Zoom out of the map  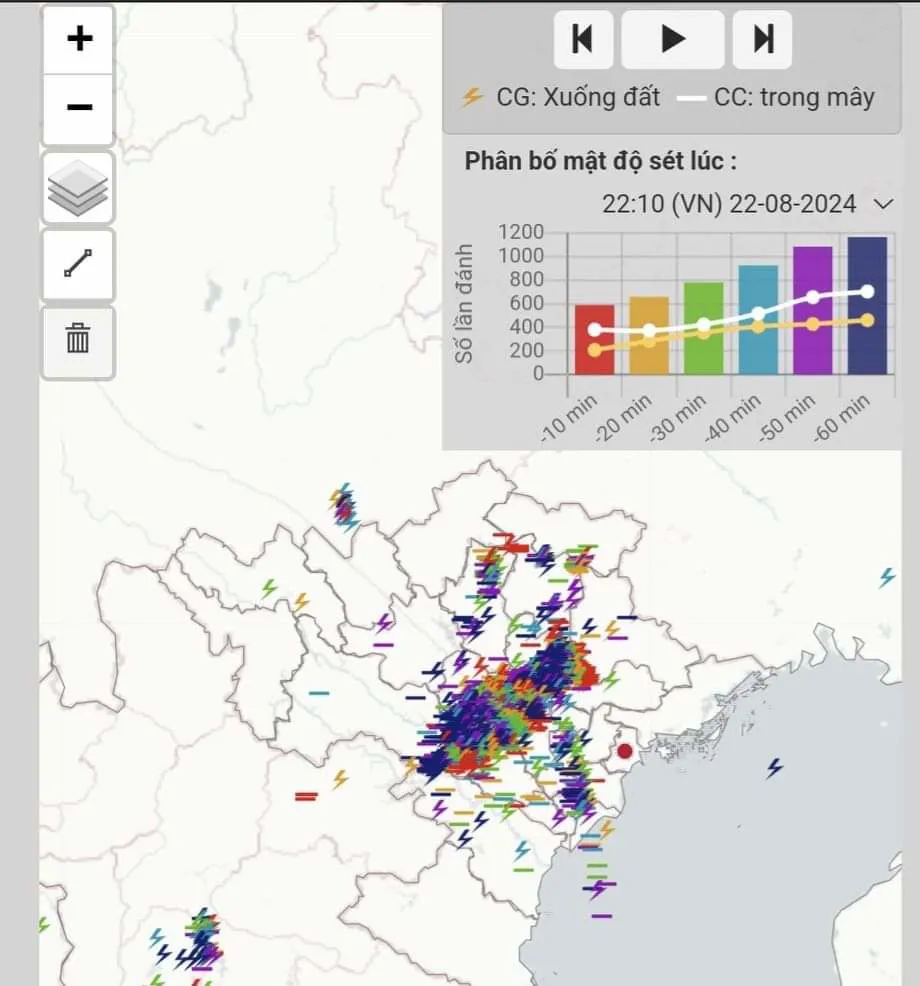click(x=79, y=108)
